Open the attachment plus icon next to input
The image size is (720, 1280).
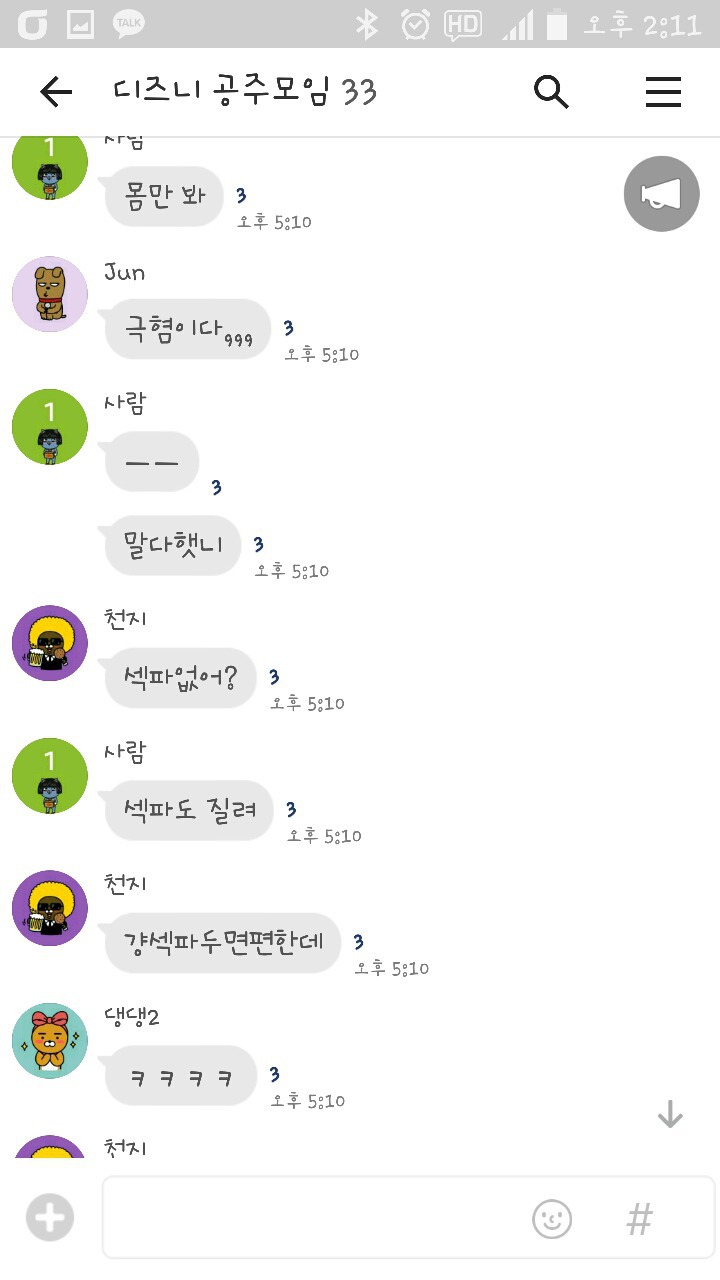pos(49,1217)
